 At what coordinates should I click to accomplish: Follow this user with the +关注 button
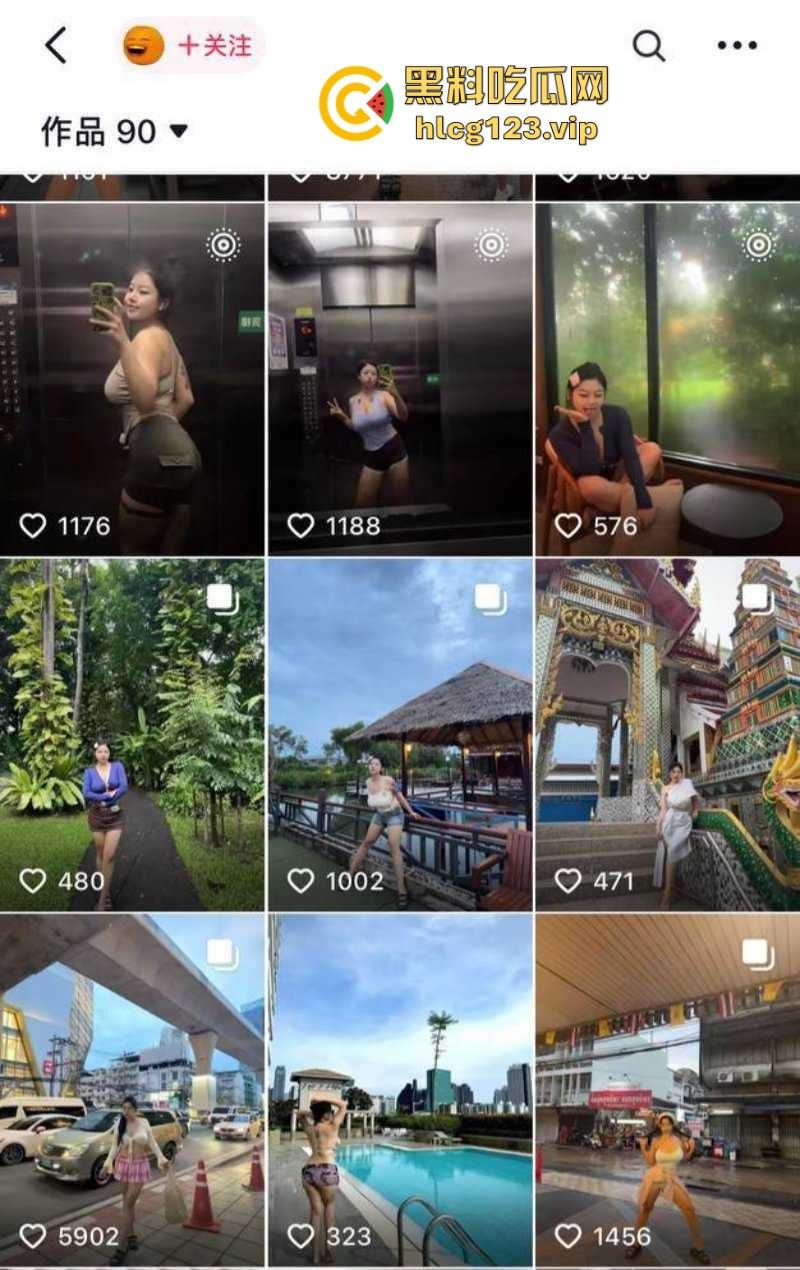213,46
